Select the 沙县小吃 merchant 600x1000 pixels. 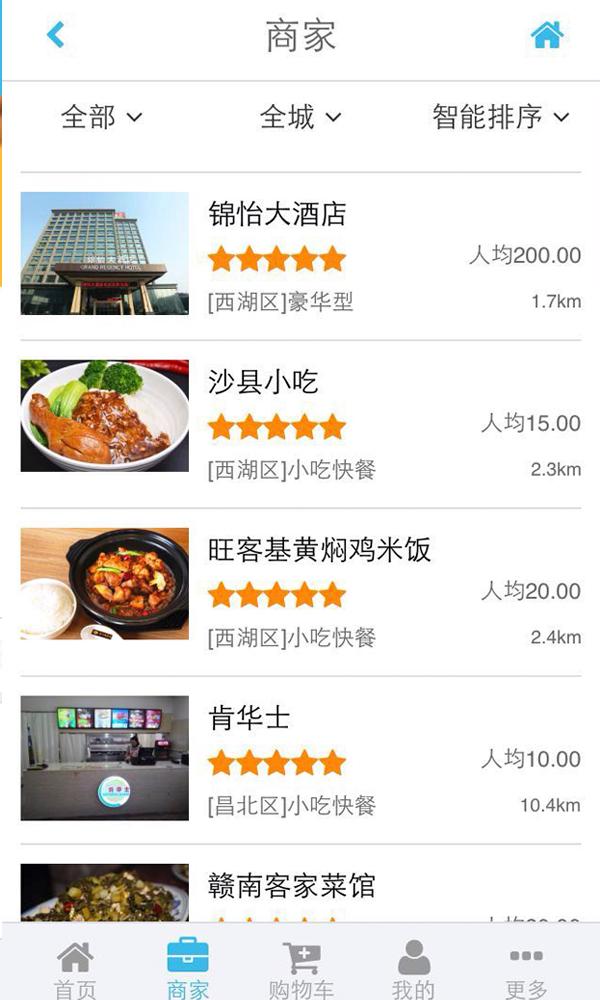[300, 422]
